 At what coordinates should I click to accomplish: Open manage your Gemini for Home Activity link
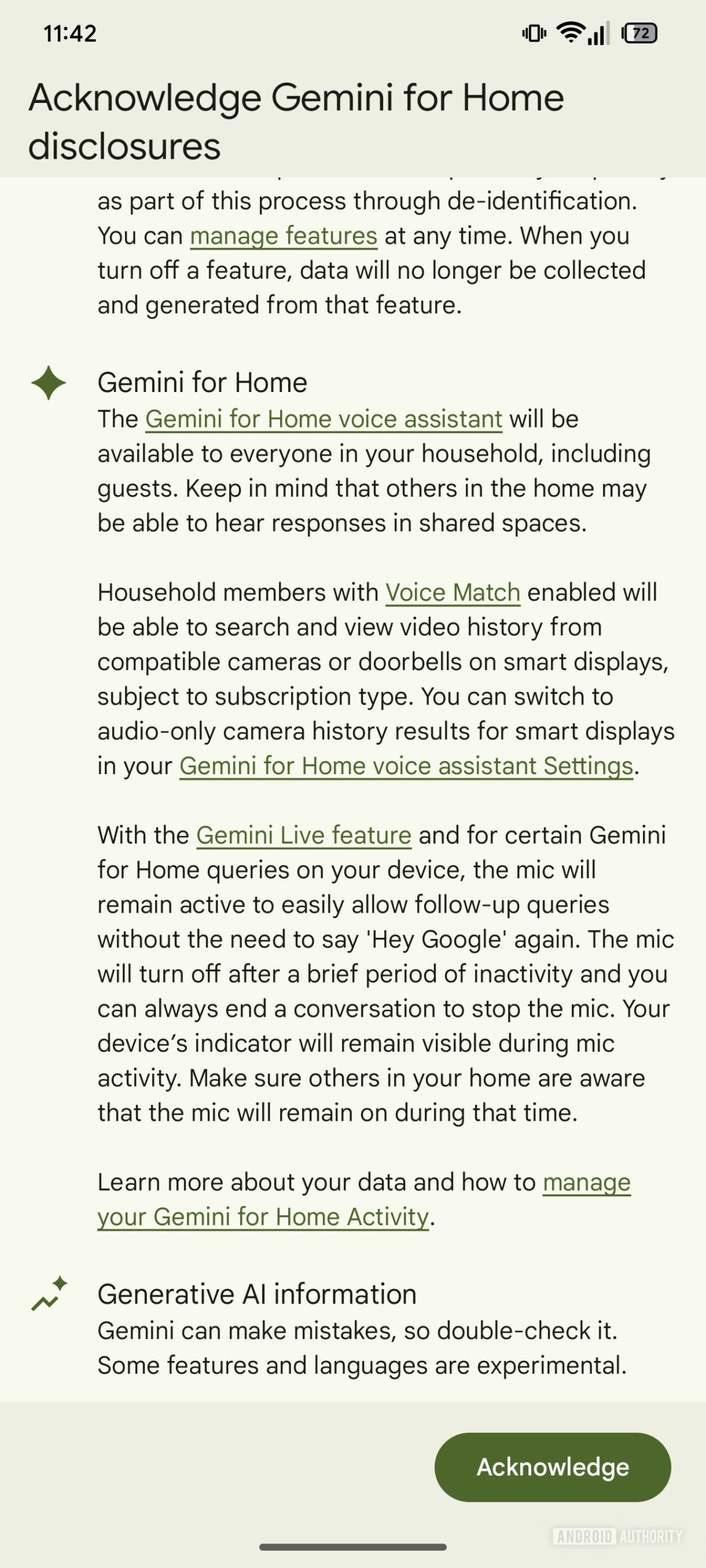(263, 1216)
